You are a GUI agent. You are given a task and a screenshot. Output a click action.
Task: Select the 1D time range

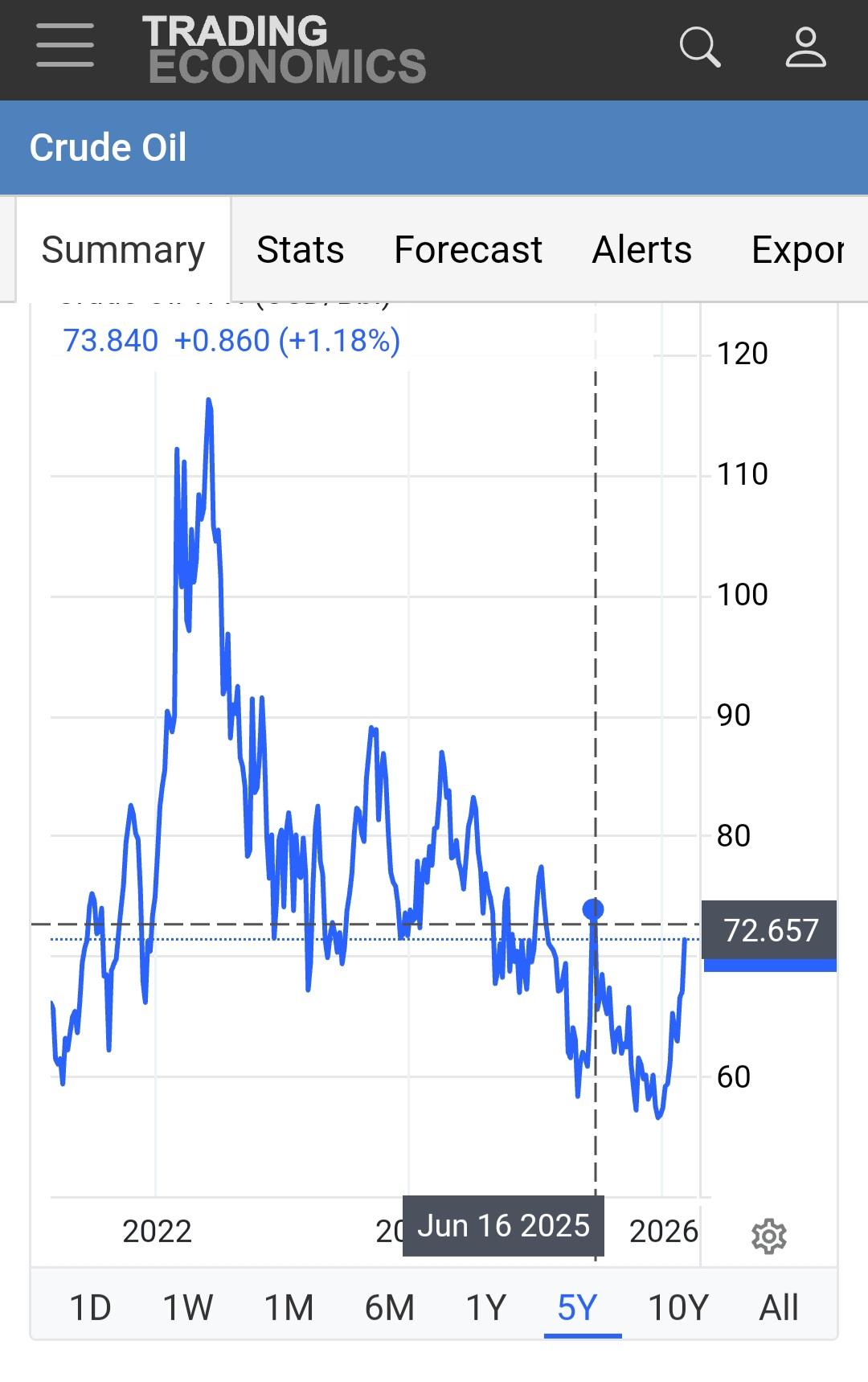(90, 1308)
